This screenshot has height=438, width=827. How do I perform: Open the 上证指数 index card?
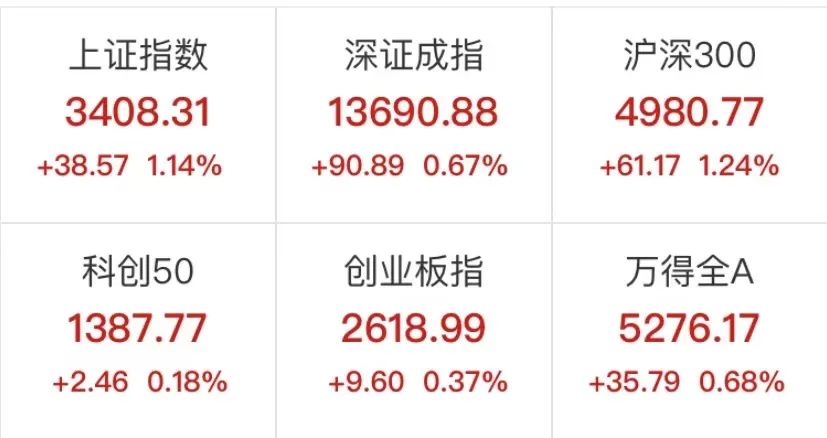pyautogui.click(x=138, y=112)
